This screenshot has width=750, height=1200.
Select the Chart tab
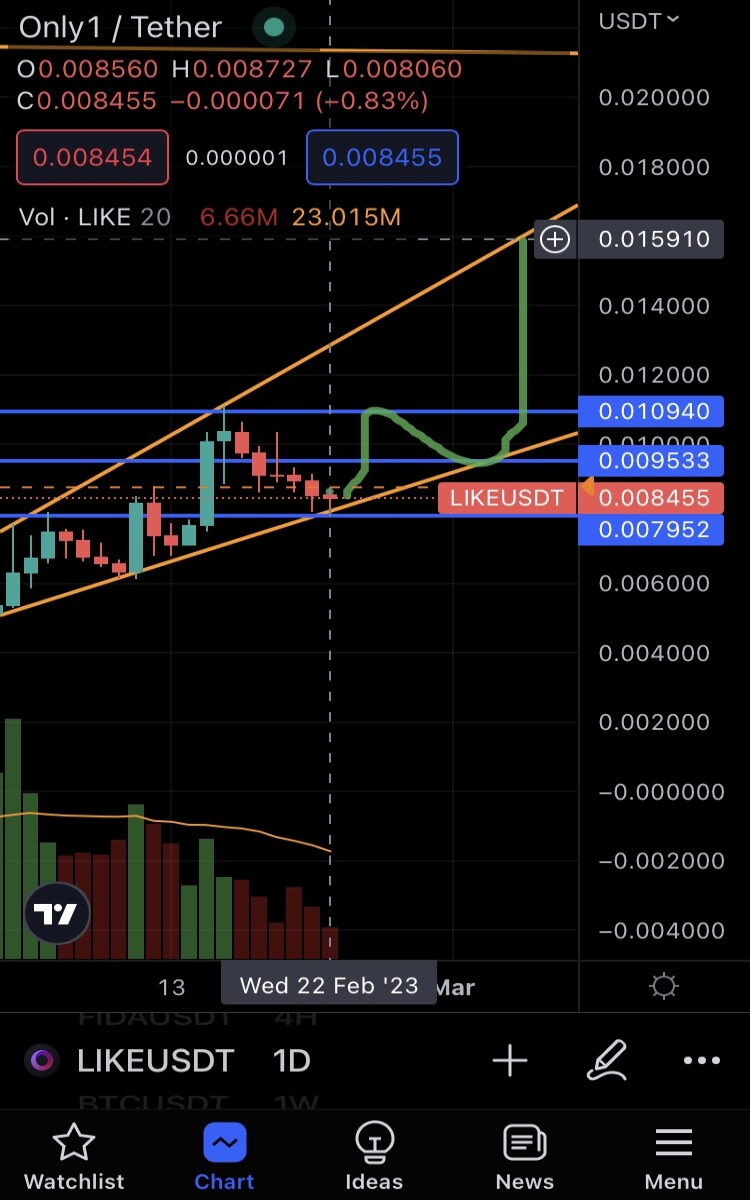tap(224, 1157)
